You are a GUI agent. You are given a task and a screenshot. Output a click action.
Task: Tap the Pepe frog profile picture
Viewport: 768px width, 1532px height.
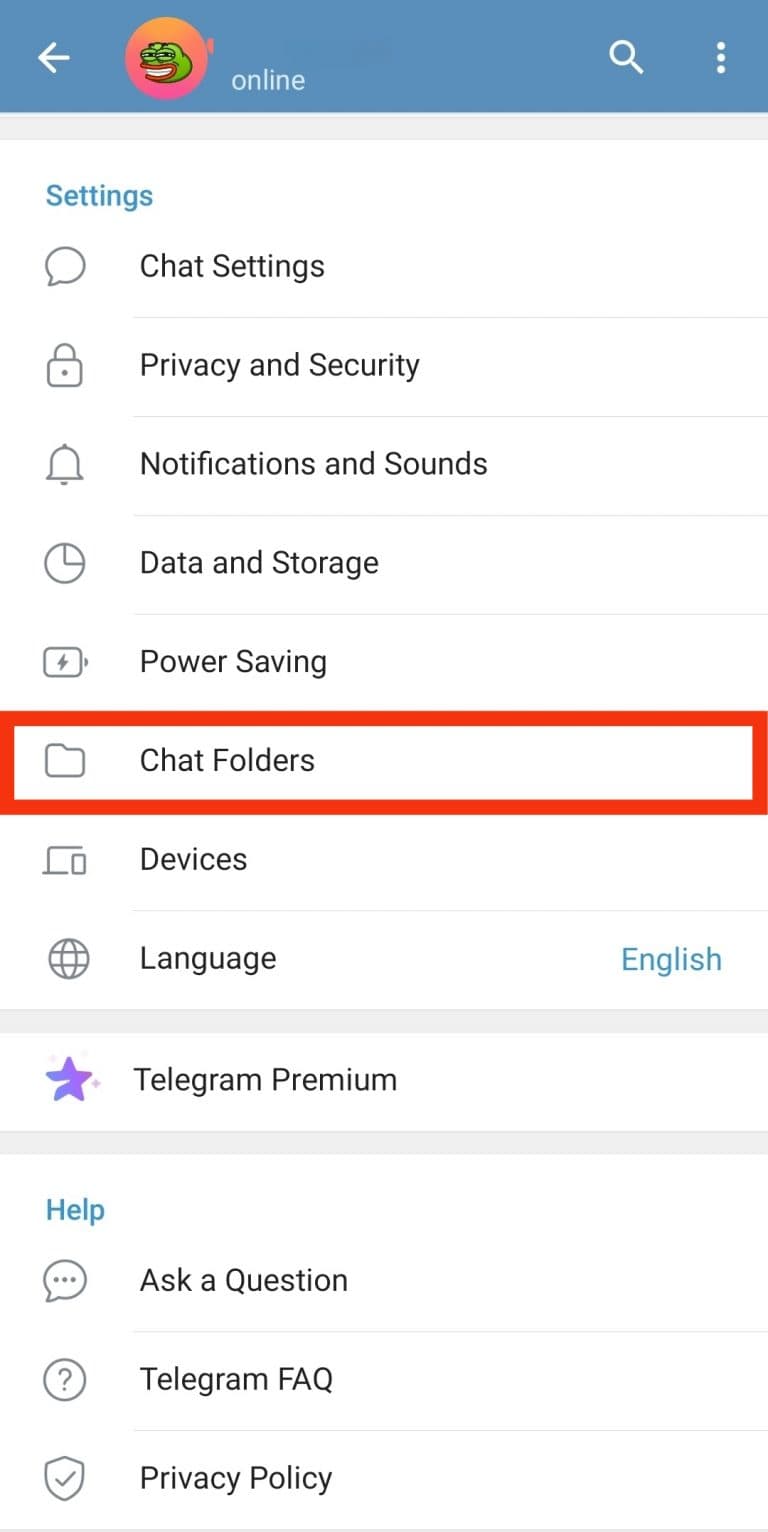pos(166,57)
